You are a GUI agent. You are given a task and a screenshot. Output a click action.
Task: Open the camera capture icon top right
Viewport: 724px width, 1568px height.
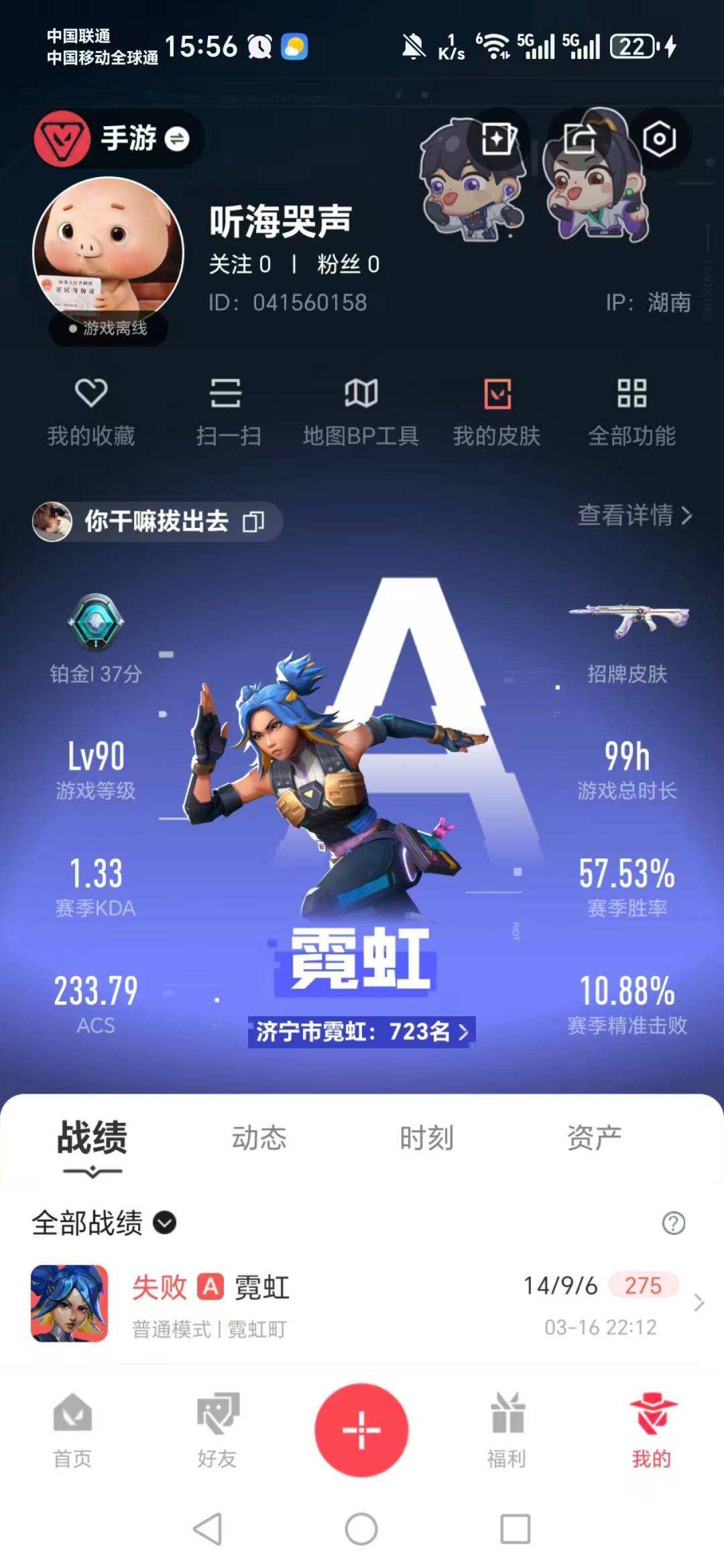658,139
